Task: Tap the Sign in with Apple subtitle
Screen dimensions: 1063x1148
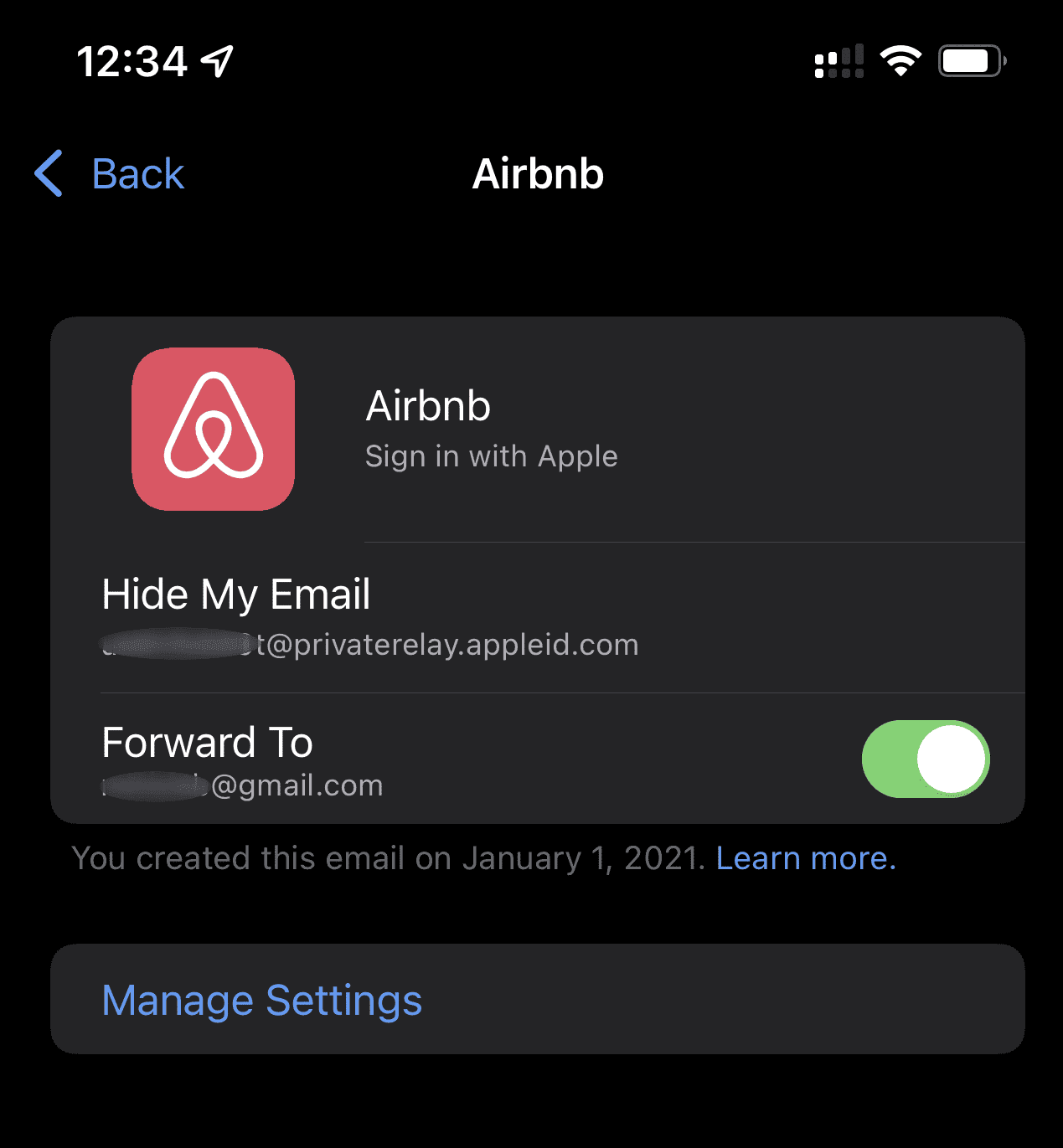Action: pos(491,456)
